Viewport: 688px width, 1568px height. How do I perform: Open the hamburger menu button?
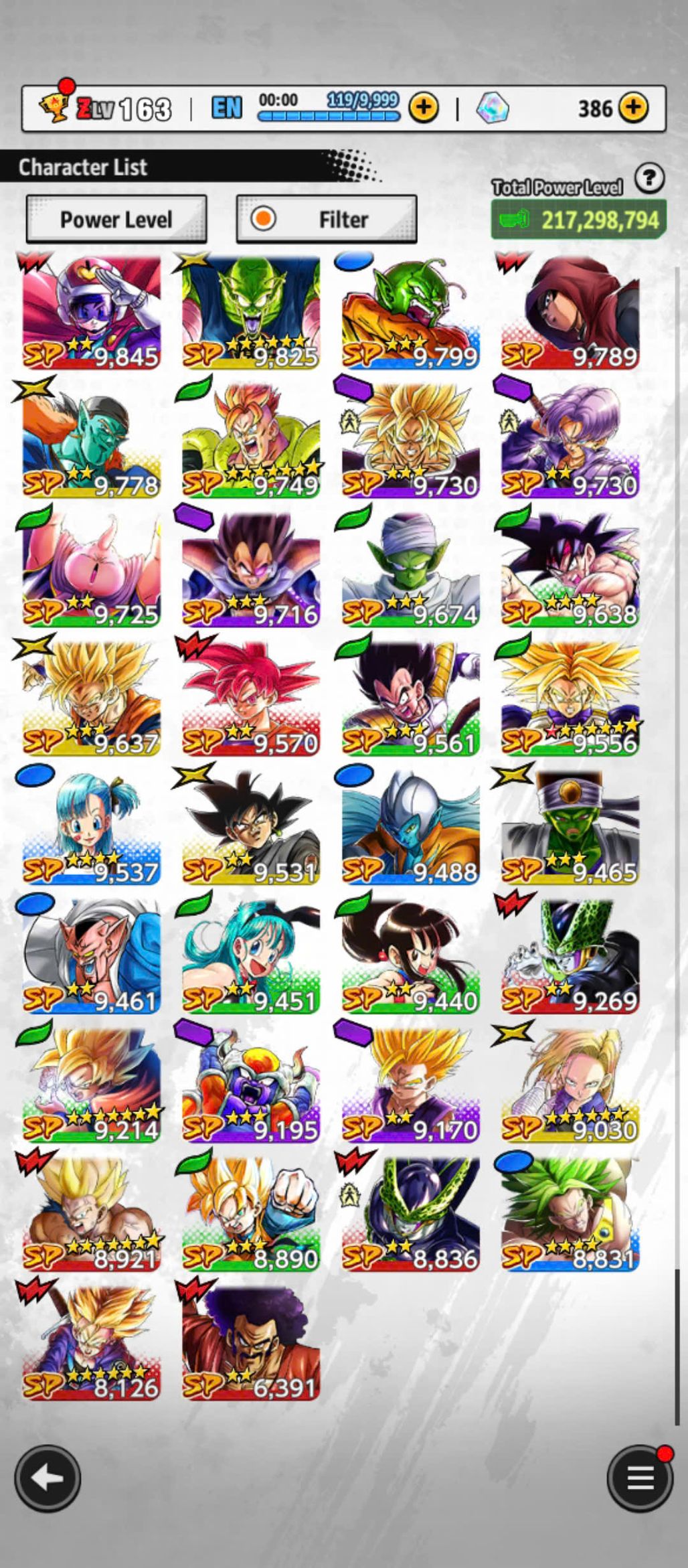639,1478
